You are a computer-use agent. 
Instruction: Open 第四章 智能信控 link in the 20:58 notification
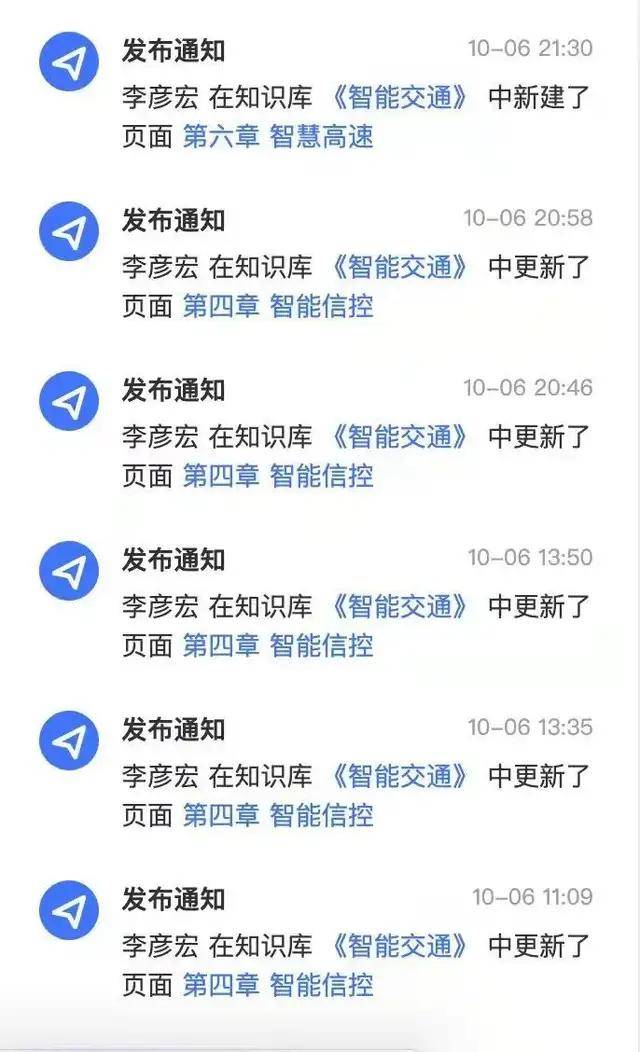(278, 307)
